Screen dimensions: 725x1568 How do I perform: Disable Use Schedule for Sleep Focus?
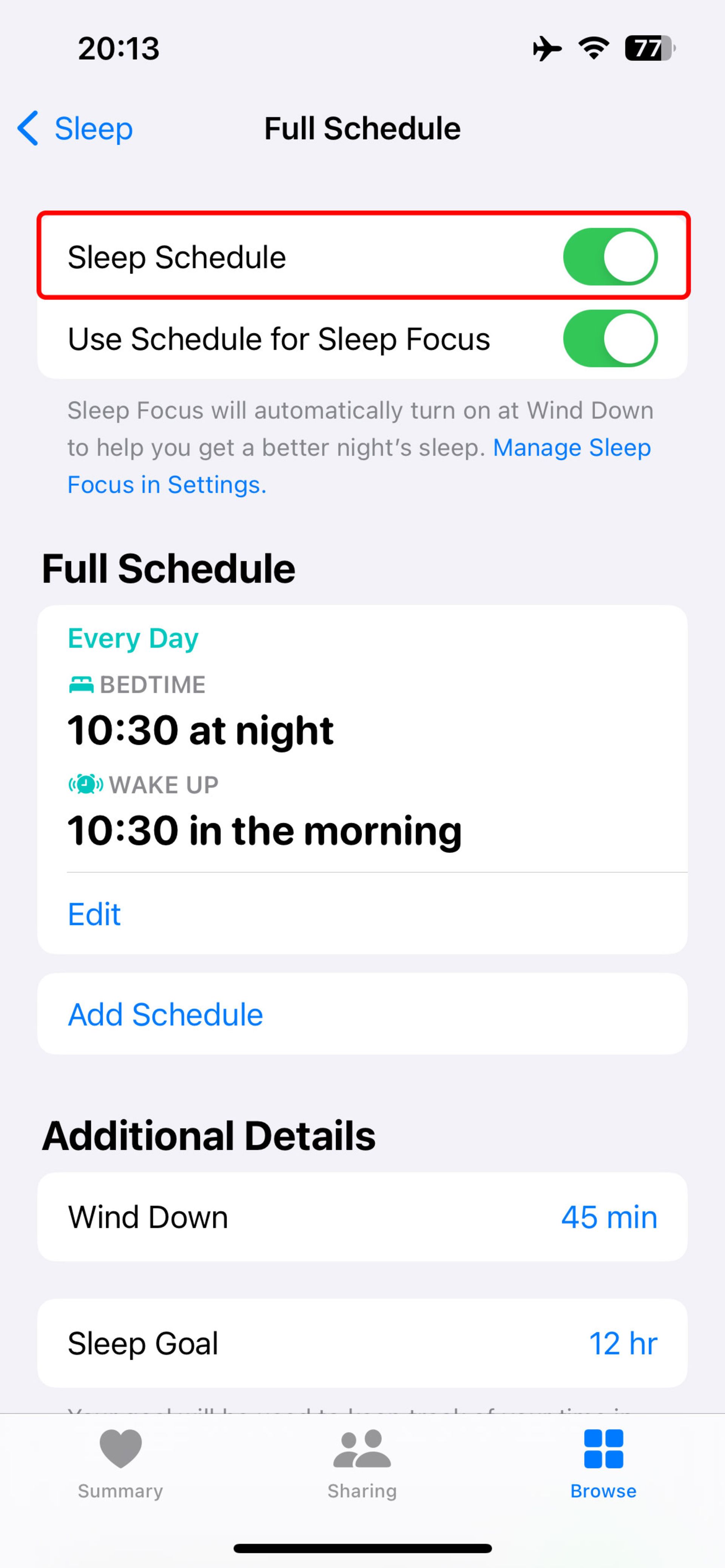[610, 339]
